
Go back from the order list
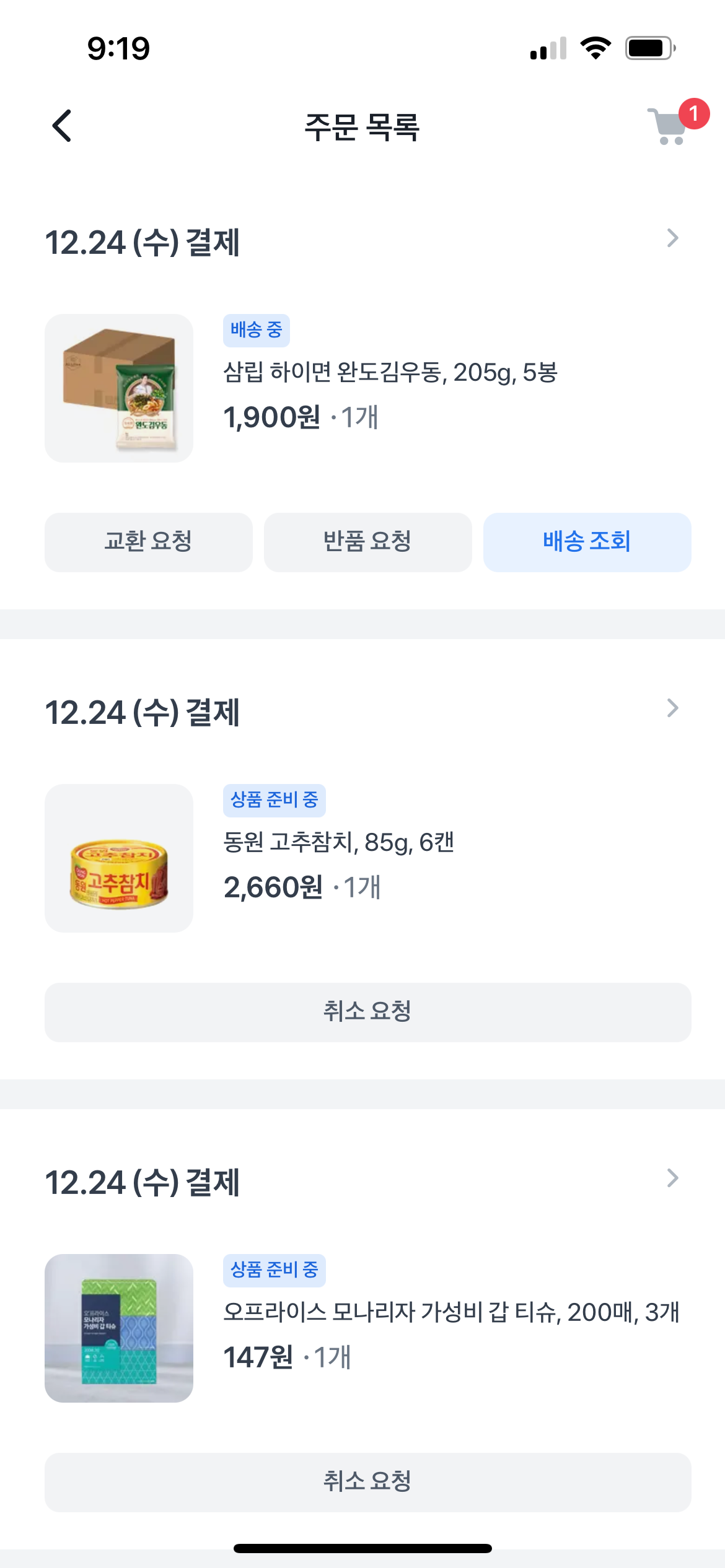pyautogui.click(x=62, y=126)
